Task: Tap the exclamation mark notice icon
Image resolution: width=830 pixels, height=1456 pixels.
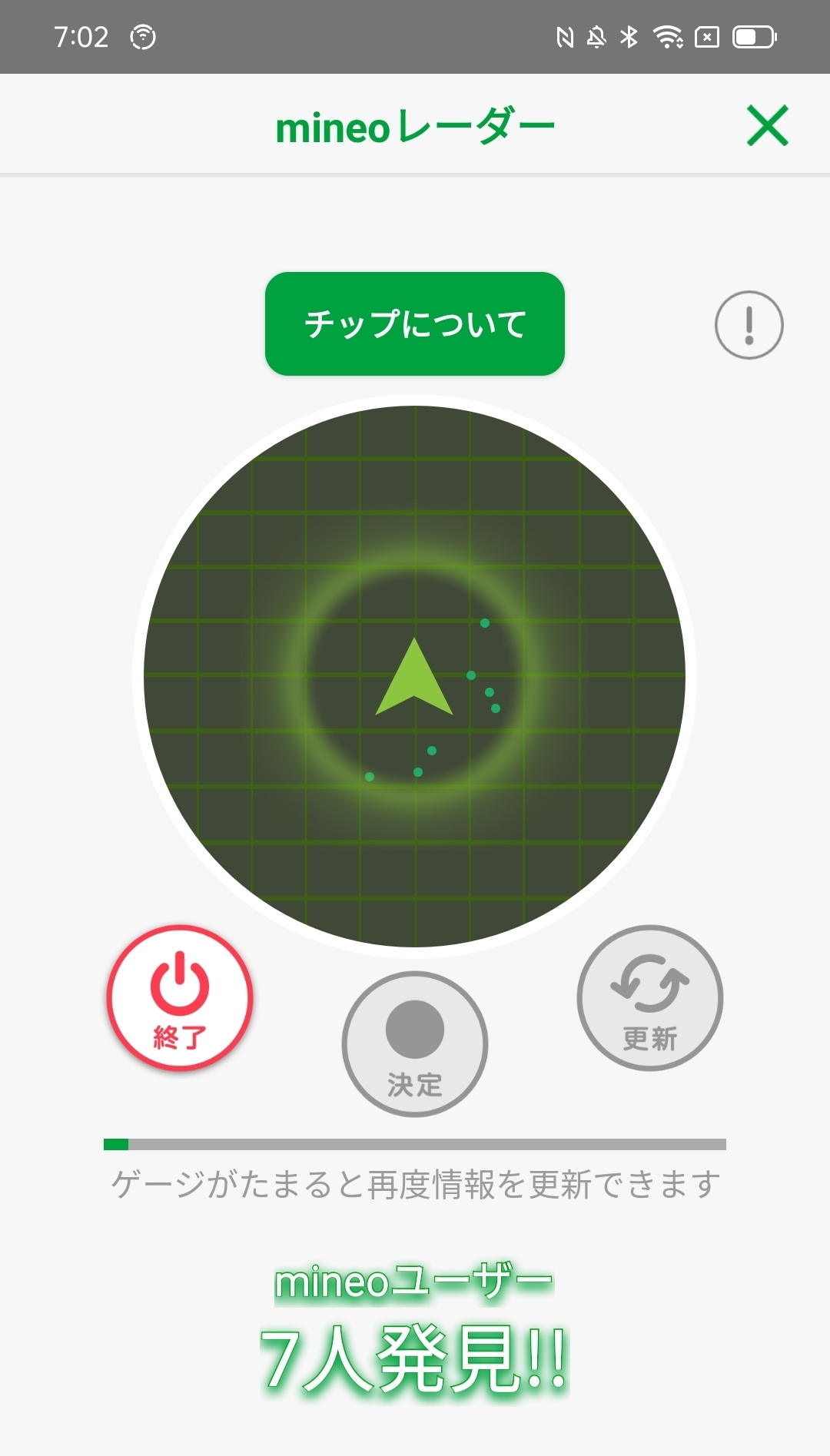Action: point(749,324)
